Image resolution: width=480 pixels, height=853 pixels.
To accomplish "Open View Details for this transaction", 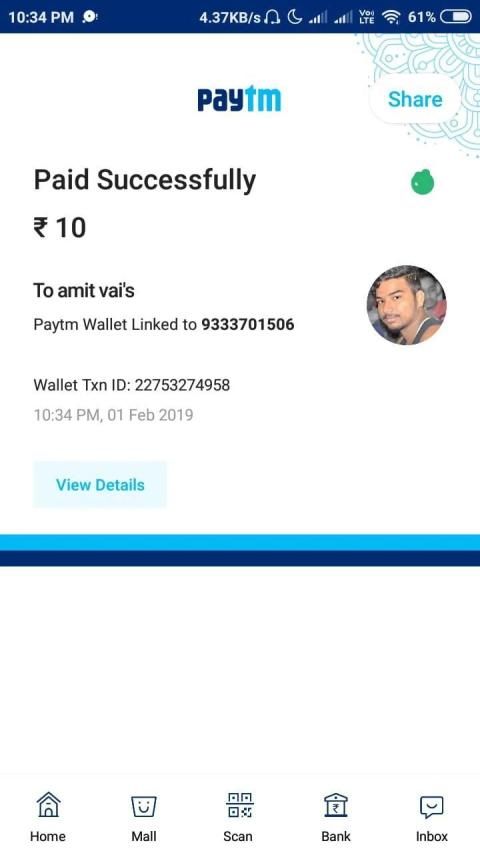I will pos(100,485).
